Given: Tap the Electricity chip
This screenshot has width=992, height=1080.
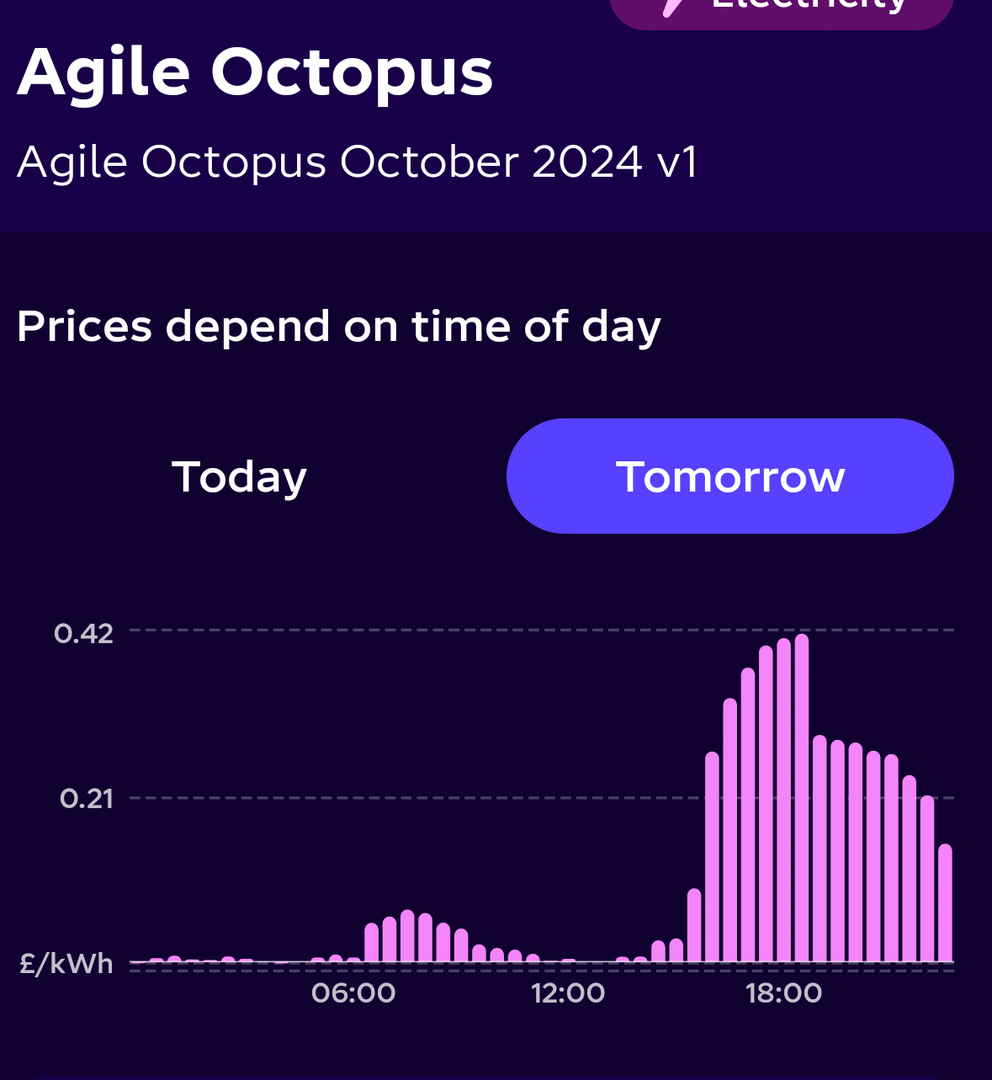Looking at the screenshot, I should (781, 10).
